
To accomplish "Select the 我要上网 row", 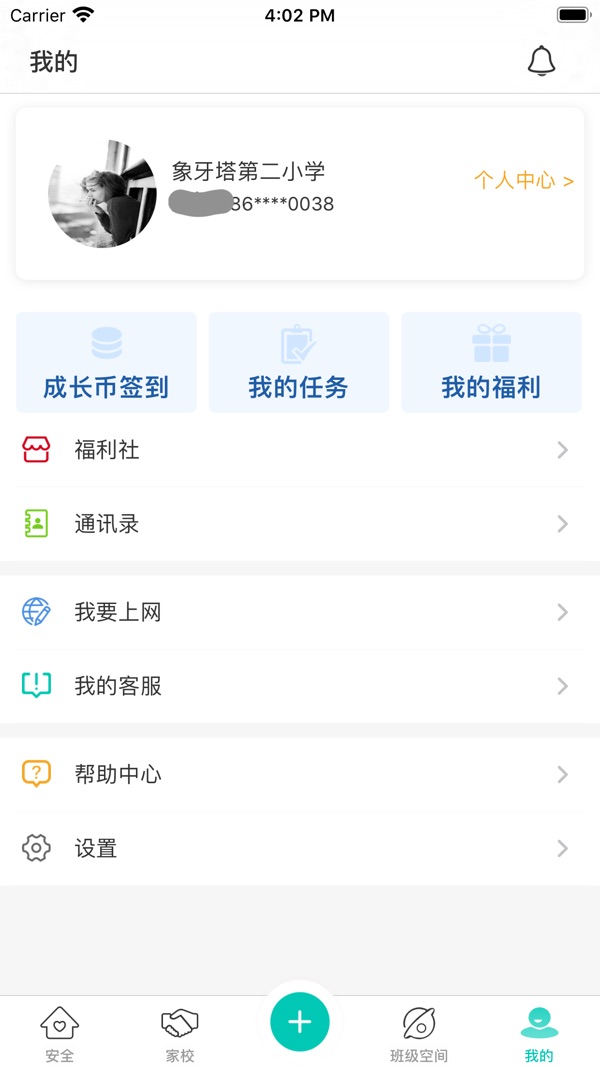I will pyautogui.click(x=300, y=612).
